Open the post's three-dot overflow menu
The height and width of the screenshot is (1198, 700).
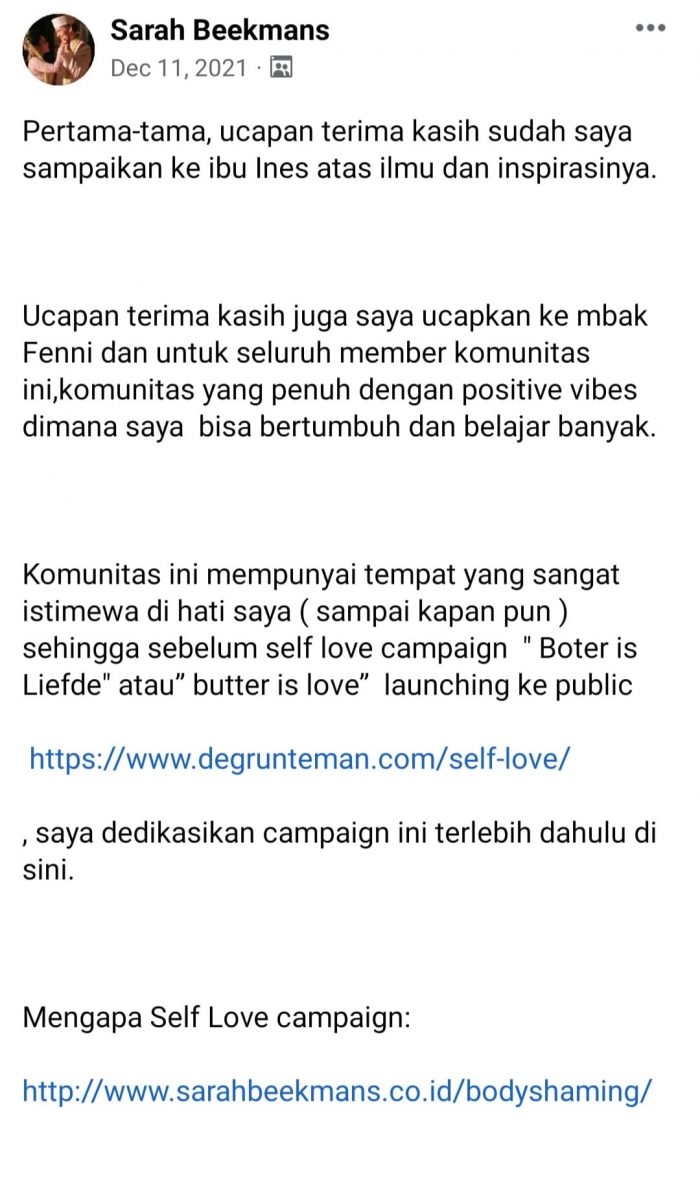[x=651, y=28]
